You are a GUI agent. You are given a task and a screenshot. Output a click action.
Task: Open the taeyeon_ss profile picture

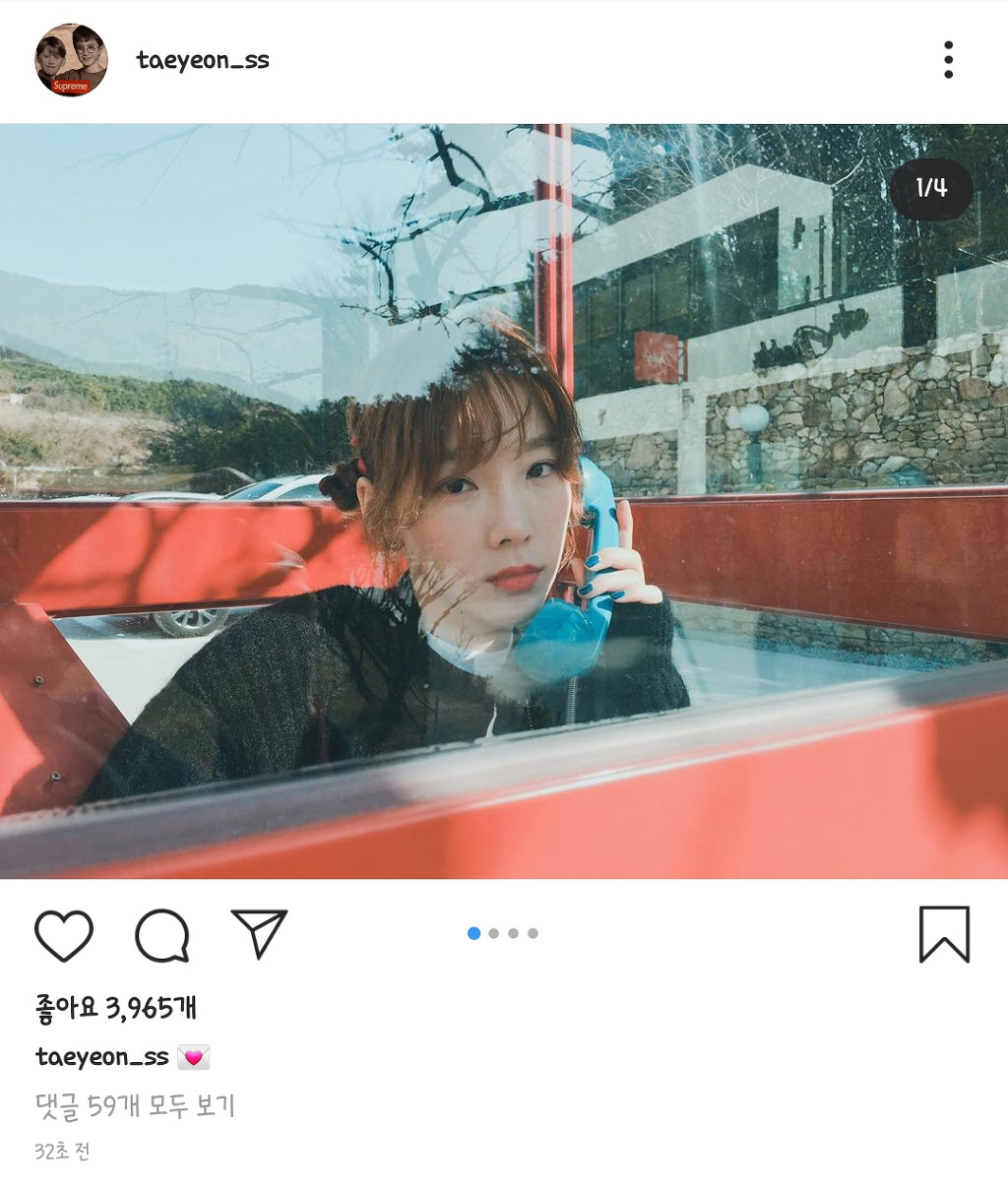71,60
